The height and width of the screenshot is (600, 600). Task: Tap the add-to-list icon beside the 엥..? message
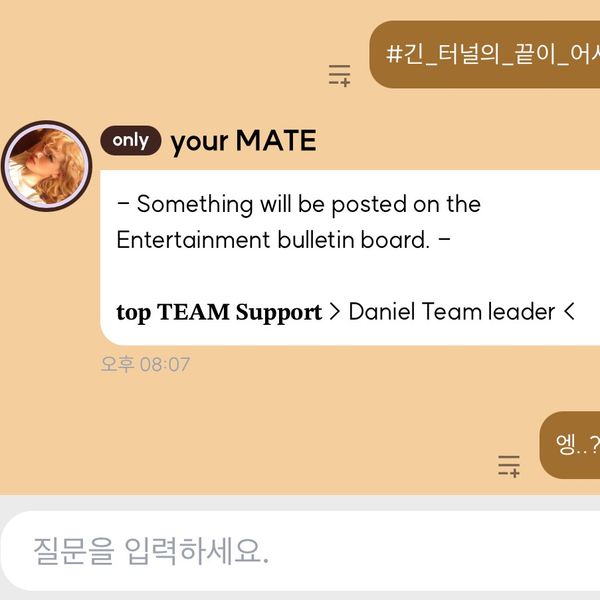509,465
